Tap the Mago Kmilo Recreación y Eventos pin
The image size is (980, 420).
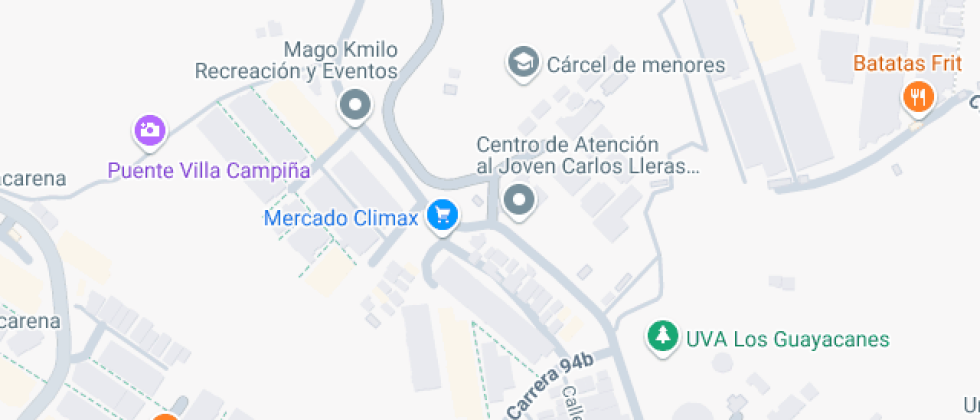click(355, 104)
